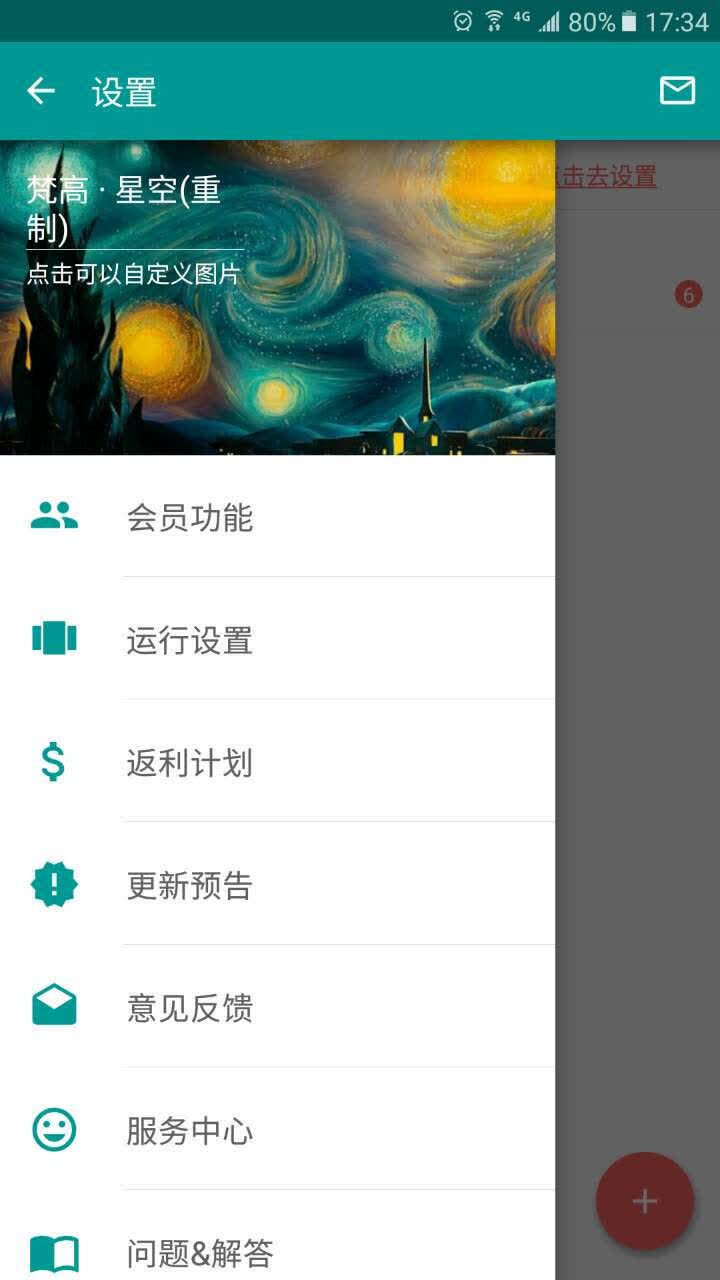View 更新预告 announcements
Image resolution: width=720 pixels, height=1280 pixels.
pos(277,885)
